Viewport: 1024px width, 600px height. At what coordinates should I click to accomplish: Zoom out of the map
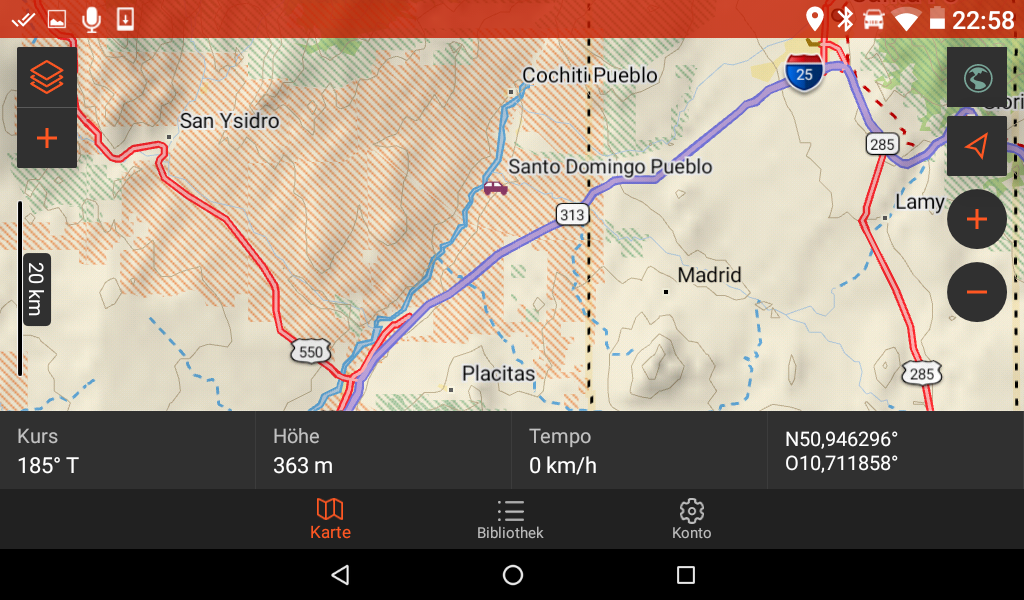(977, 291)
